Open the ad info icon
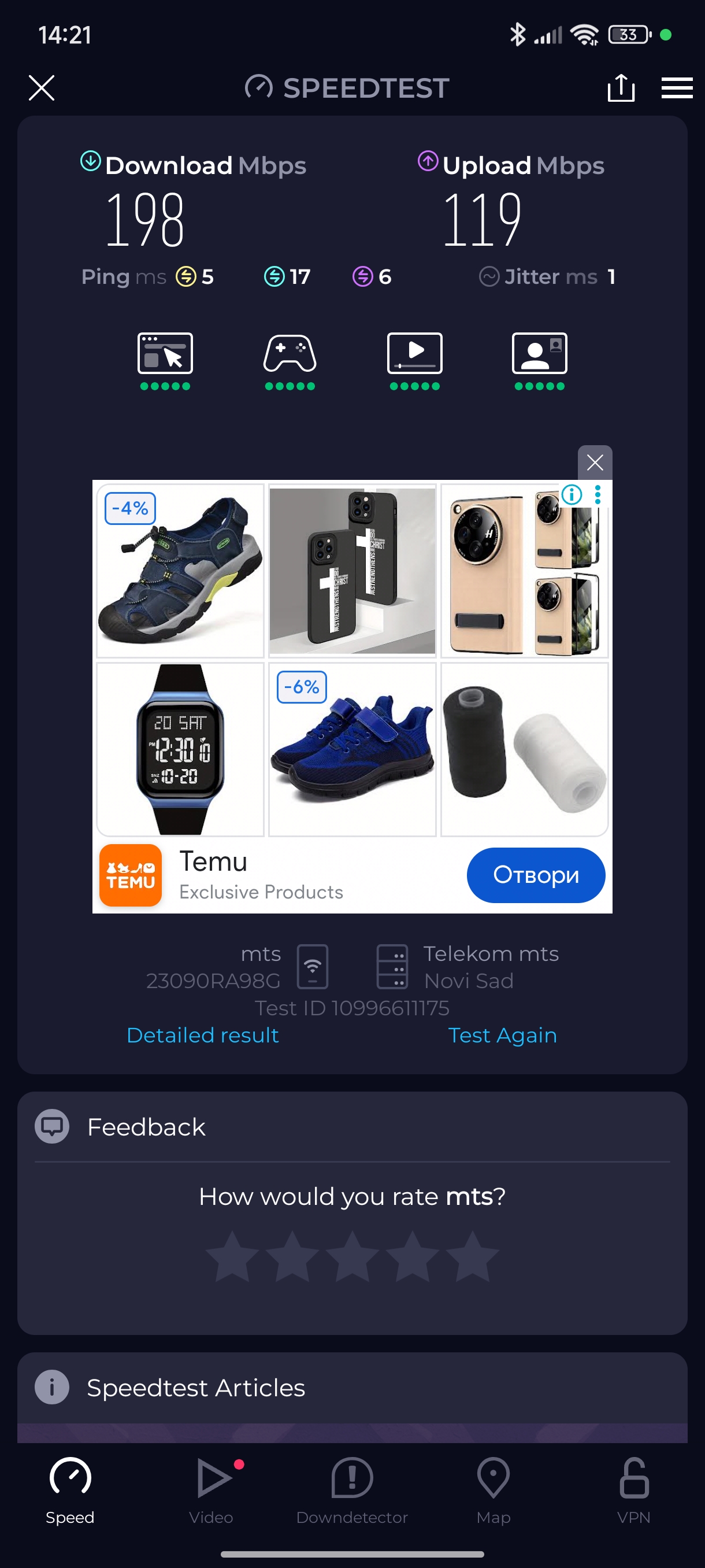 click(572, 494)
